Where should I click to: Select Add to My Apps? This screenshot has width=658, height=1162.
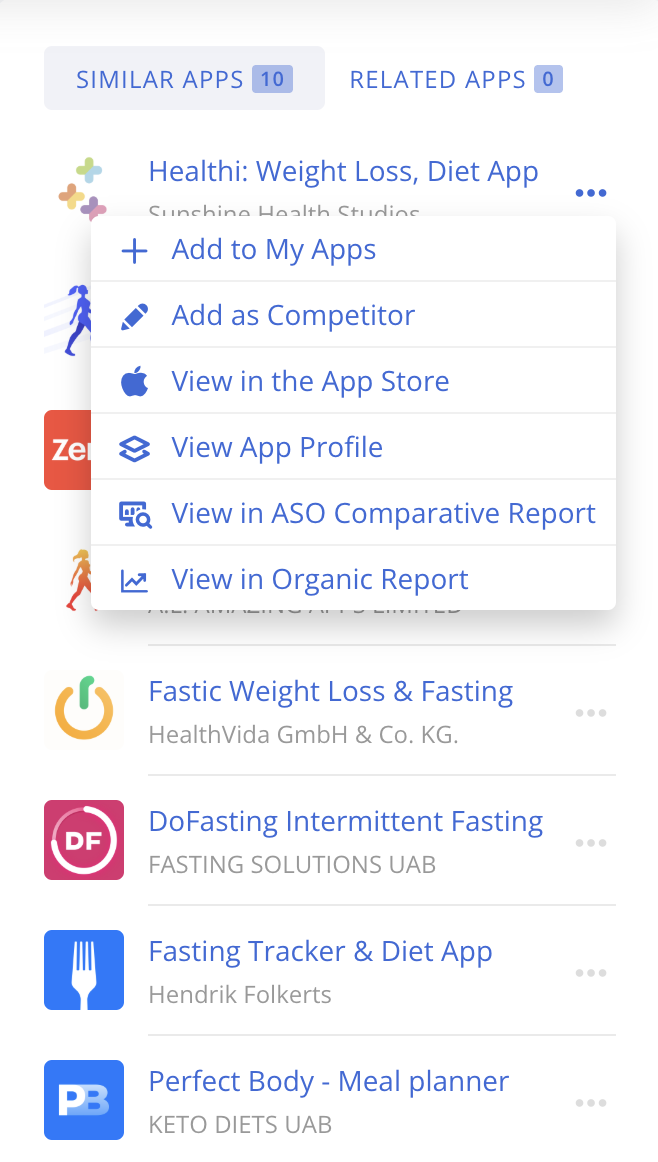[274, 249]
